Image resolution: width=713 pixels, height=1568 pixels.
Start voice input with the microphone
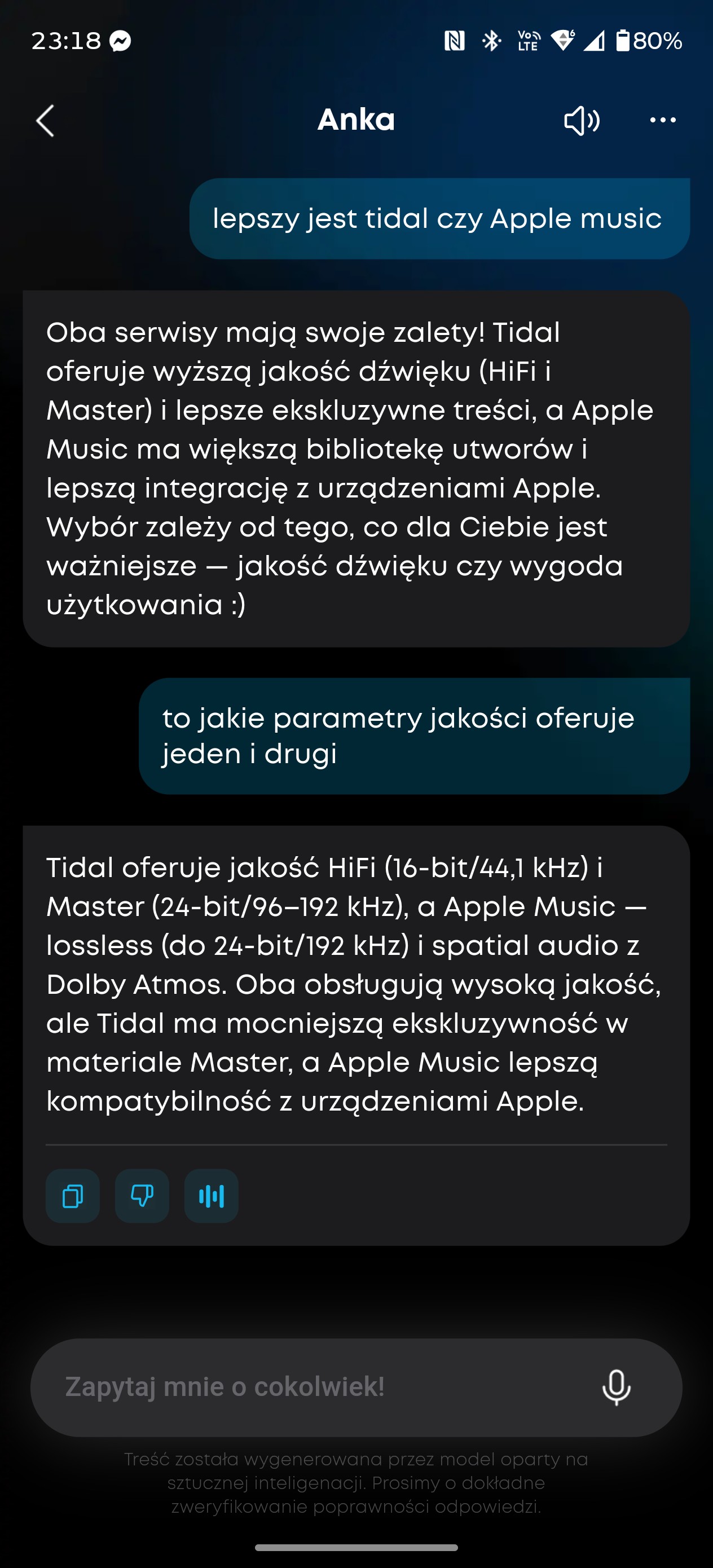[x=616, y=1387]
